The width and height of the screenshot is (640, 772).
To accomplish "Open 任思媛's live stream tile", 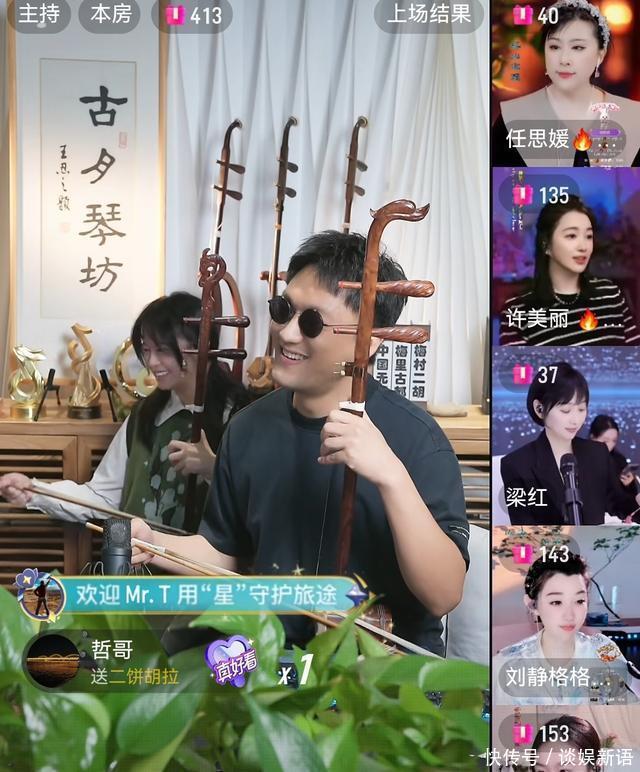I will [x=566, y=83].
